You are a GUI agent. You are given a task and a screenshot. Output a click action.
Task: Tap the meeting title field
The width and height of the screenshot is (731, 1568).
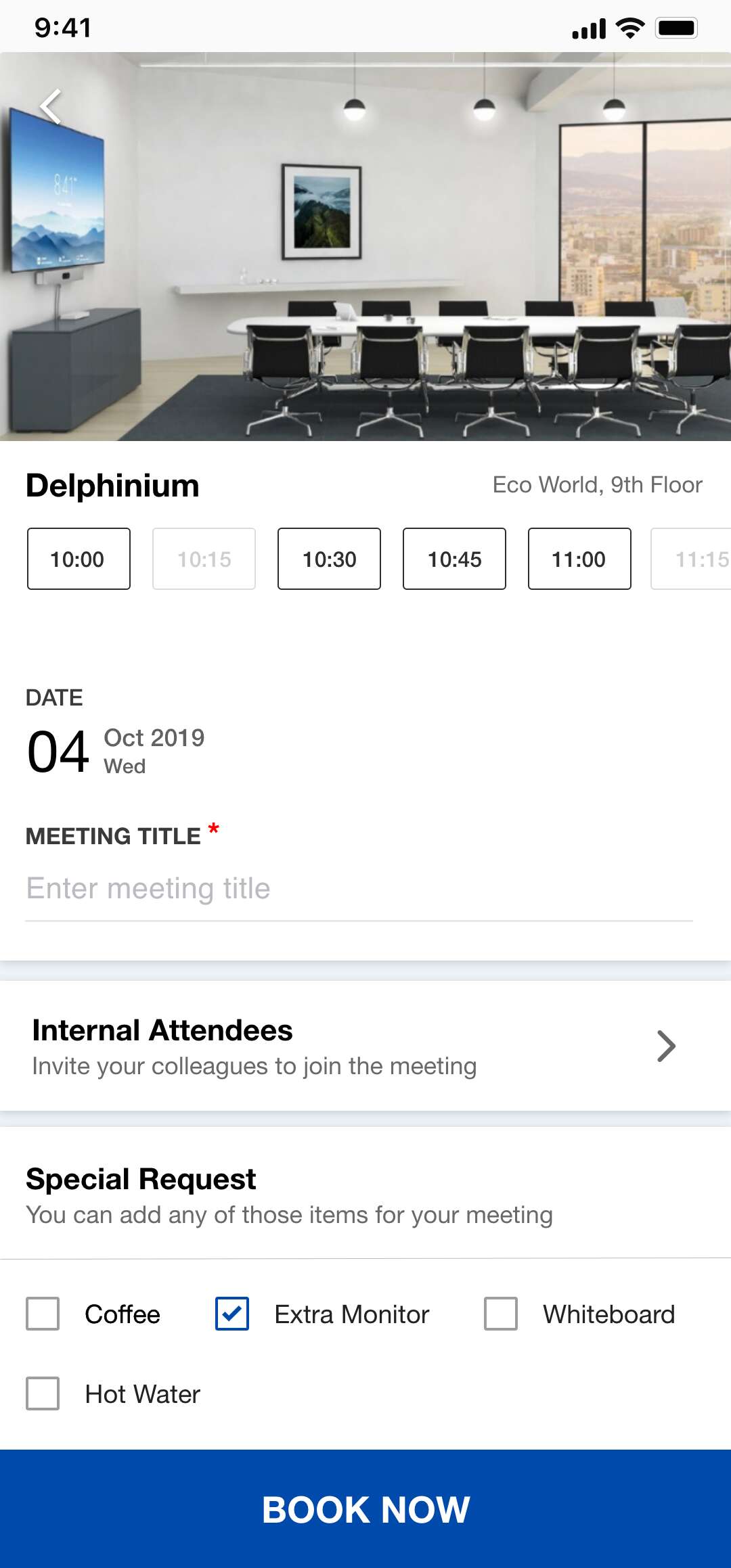tap(359, 889)
